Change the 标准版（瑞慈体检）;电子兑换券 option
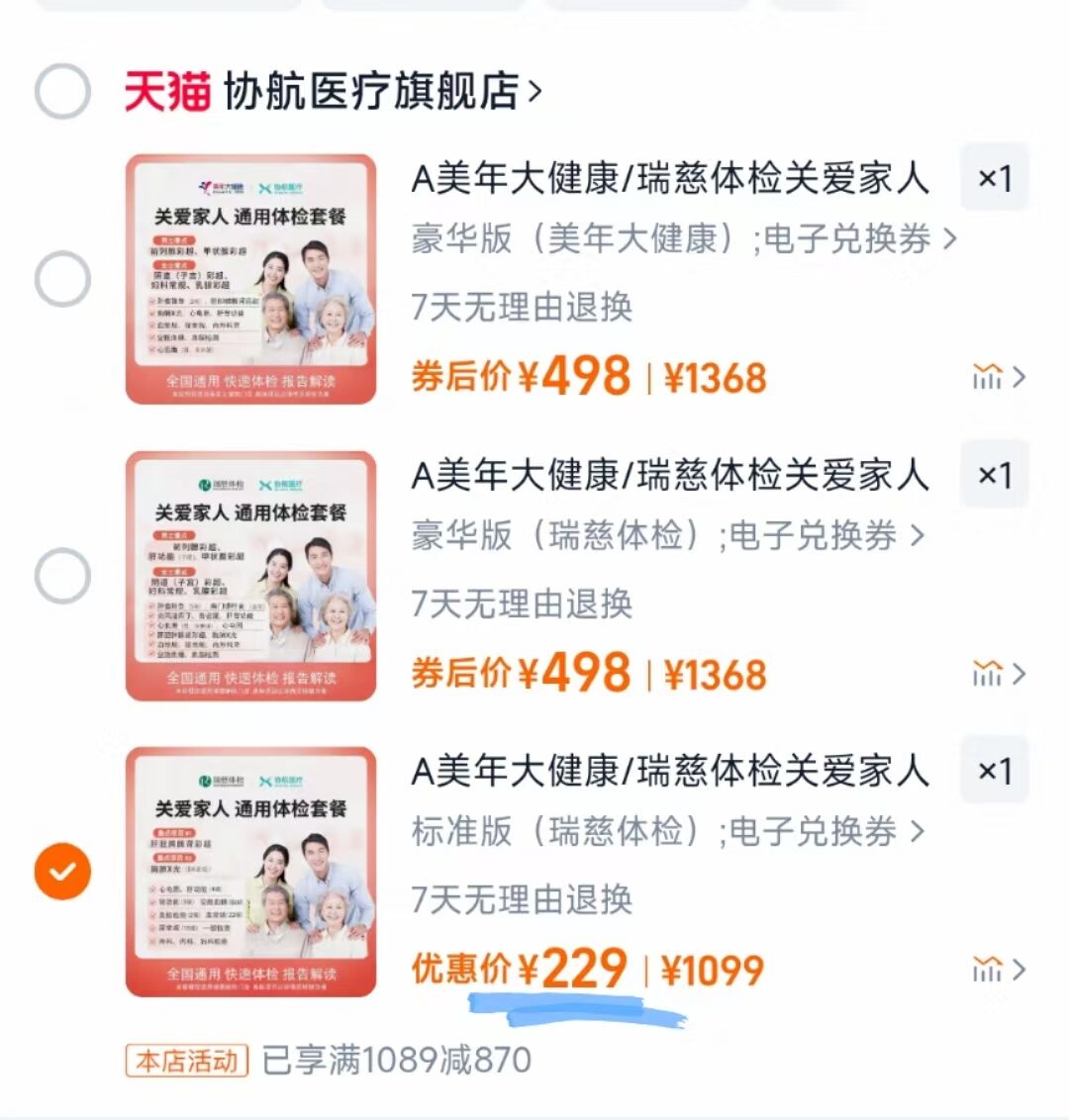Viewport: 1069px width, 1120px height. tap(668, 831)
